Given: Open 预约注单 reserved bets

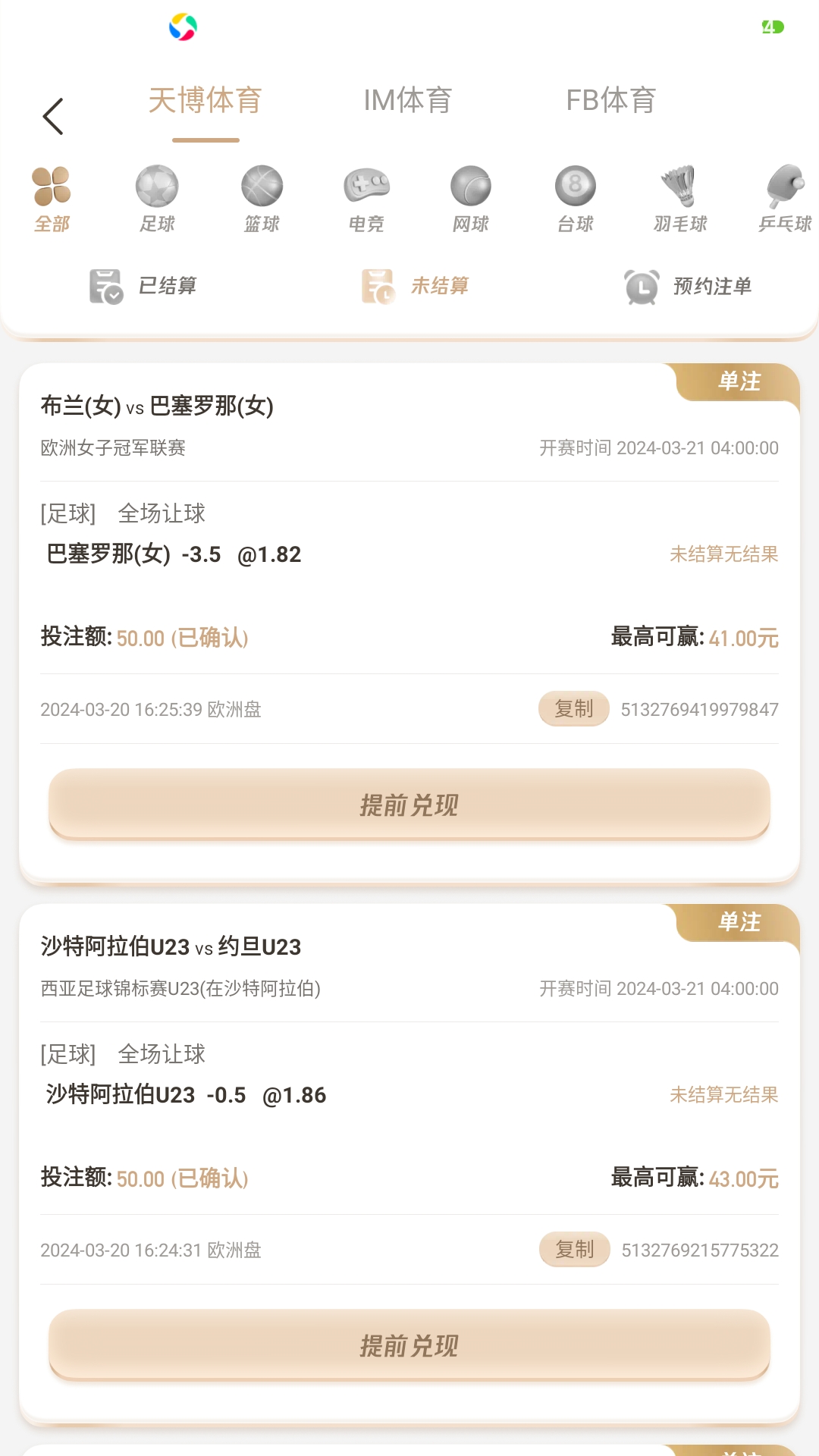Looking at the screenshot, I should click(x=688, y=286).
